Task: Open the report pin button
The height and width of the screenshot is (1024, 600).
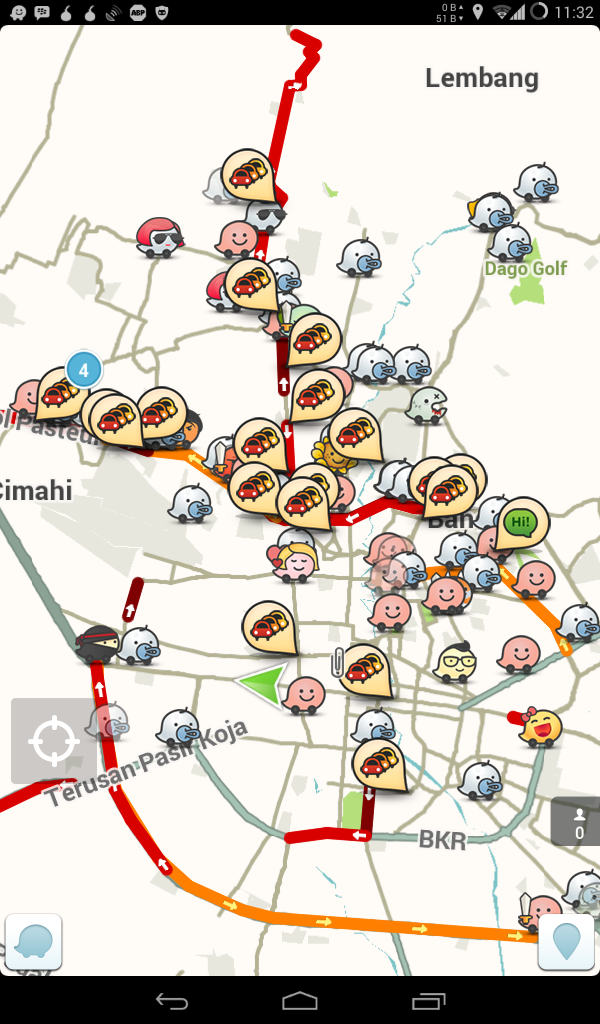Action: [x=566, y=942]
